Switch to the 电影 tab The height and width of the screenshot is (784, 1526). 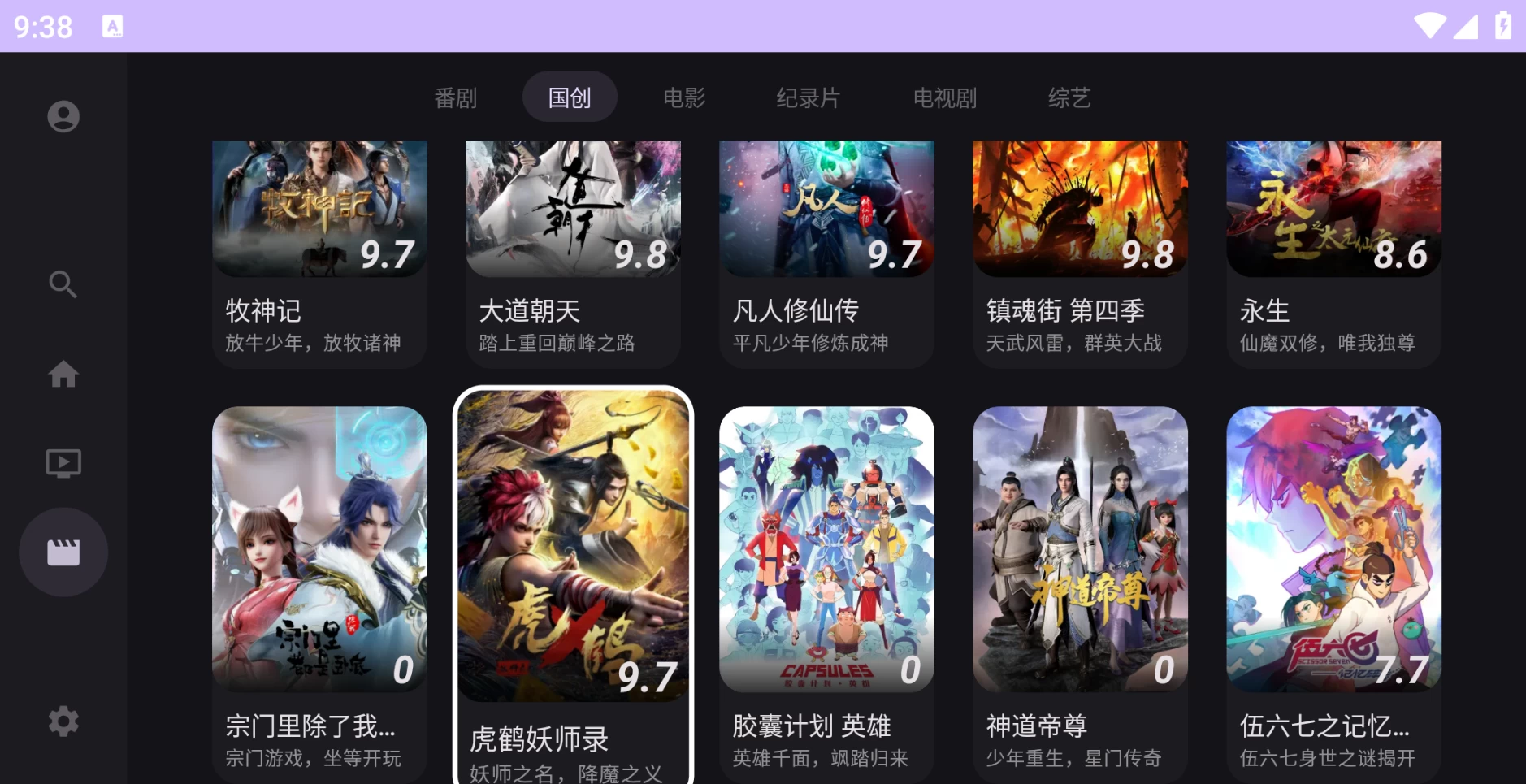pyautogui.click(x=683, y=97)
